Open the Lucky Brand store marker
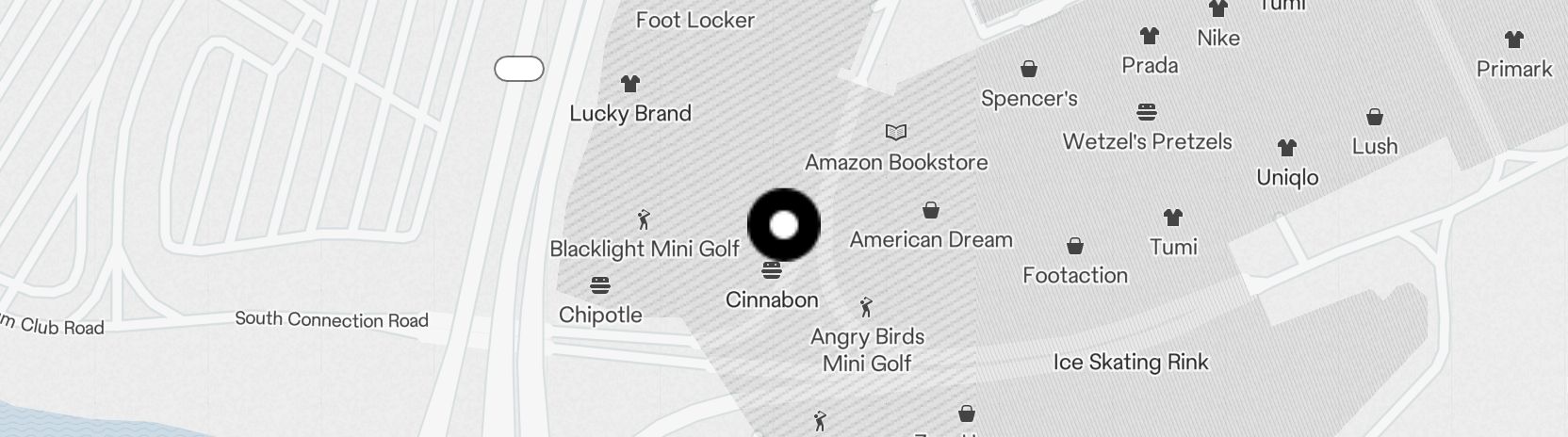Viewport: 1568px width, 437px height. [x=630, y=85]
